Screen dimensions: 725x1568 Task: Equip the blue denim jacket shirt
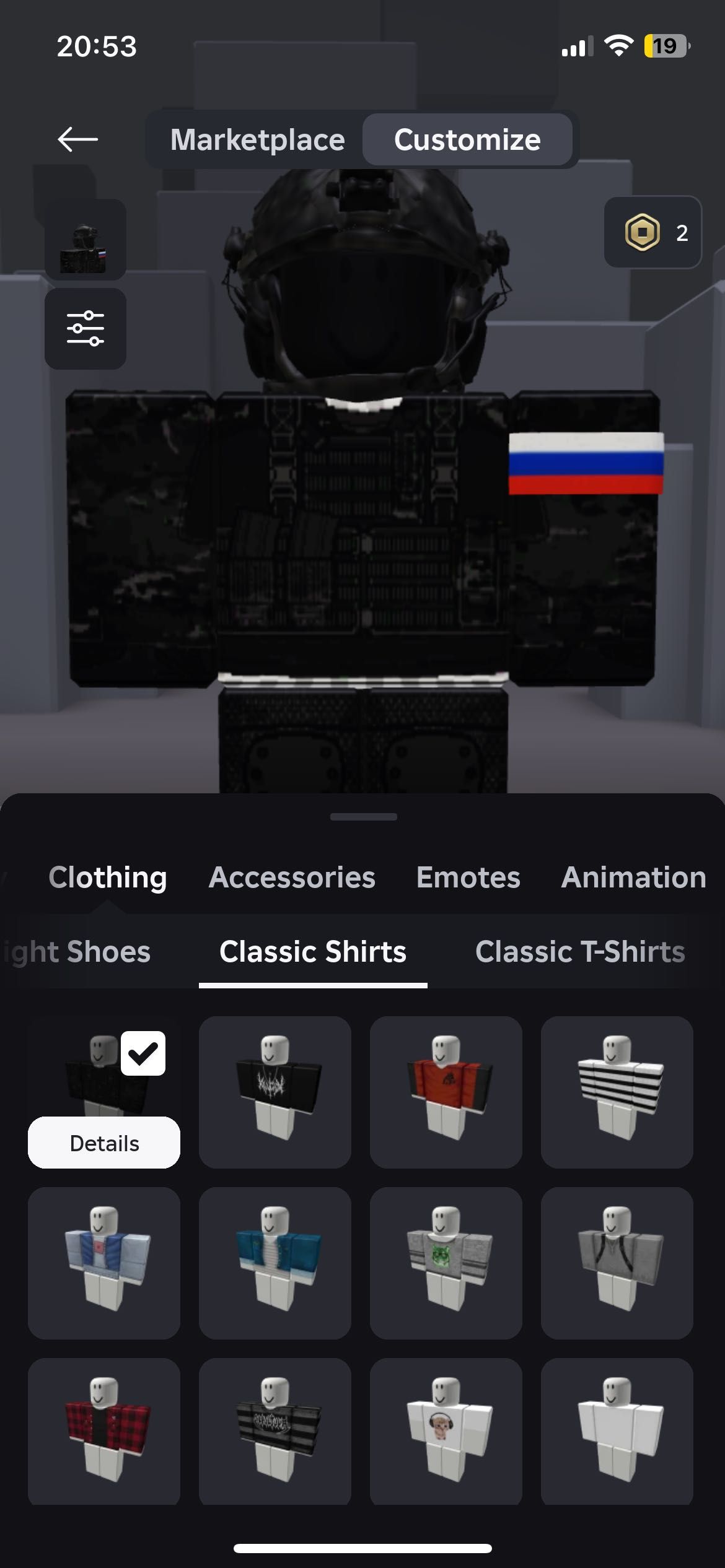click(275, 1263)
